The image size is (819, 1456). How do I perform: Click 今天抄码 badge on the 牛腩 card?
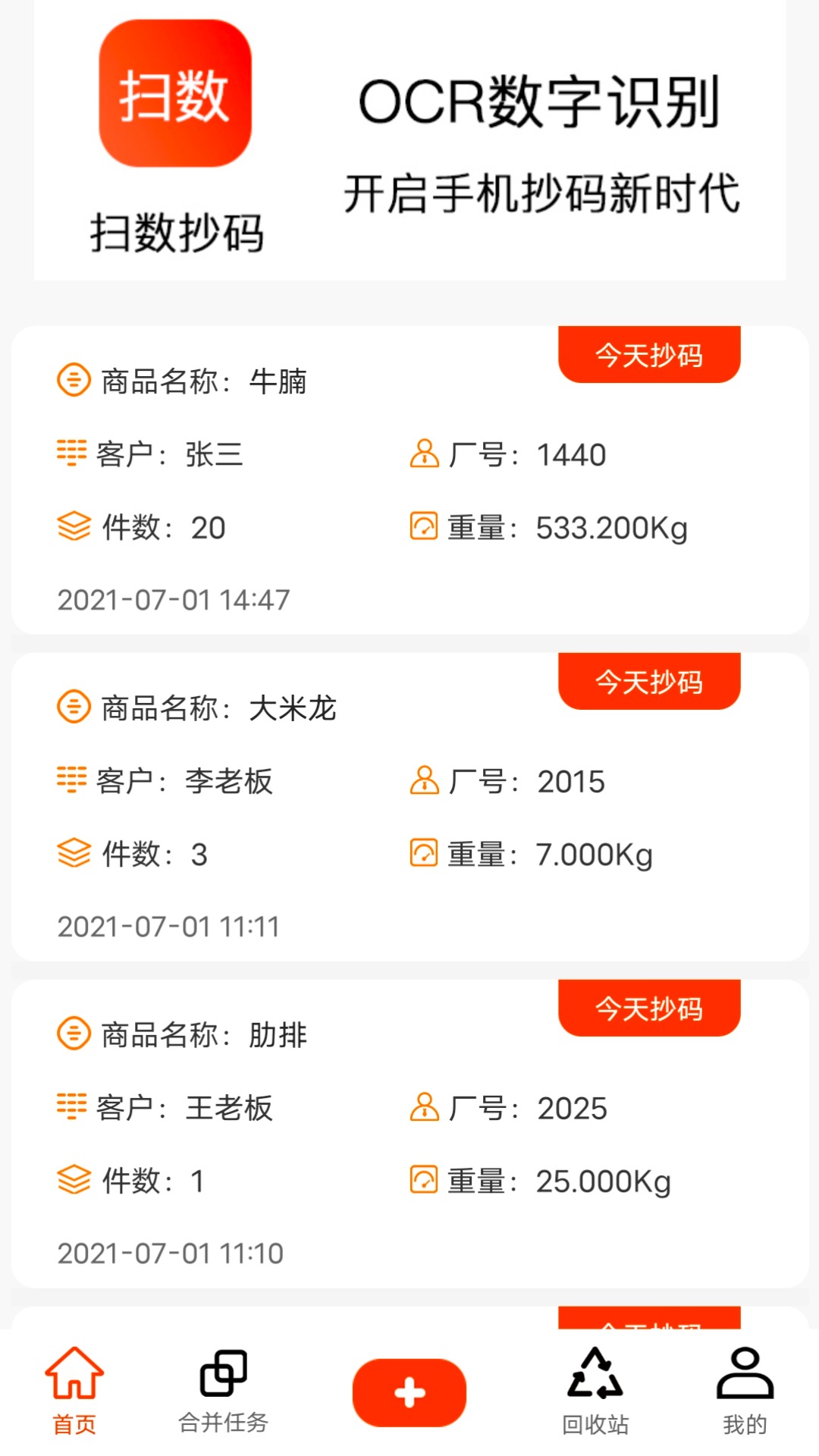[648, 353]
